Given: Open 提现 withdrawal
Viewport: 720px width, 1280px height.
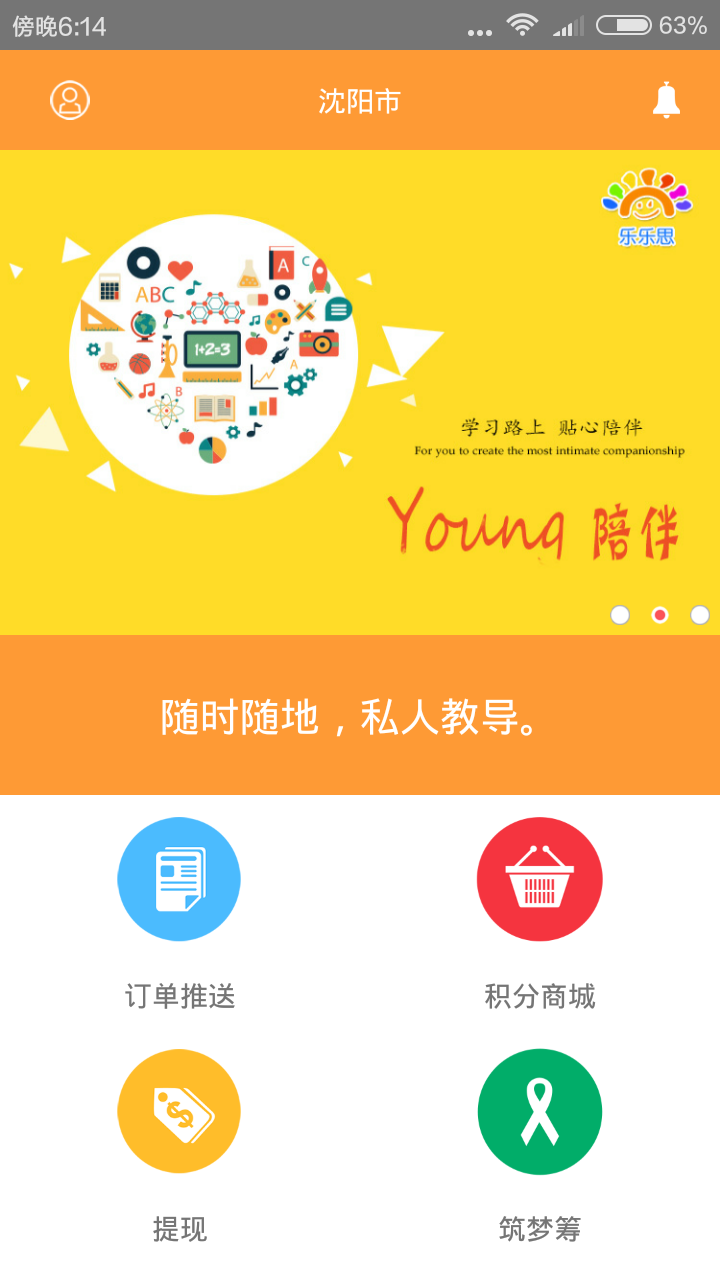Looking at the screenshot, I should point(179,1111).
